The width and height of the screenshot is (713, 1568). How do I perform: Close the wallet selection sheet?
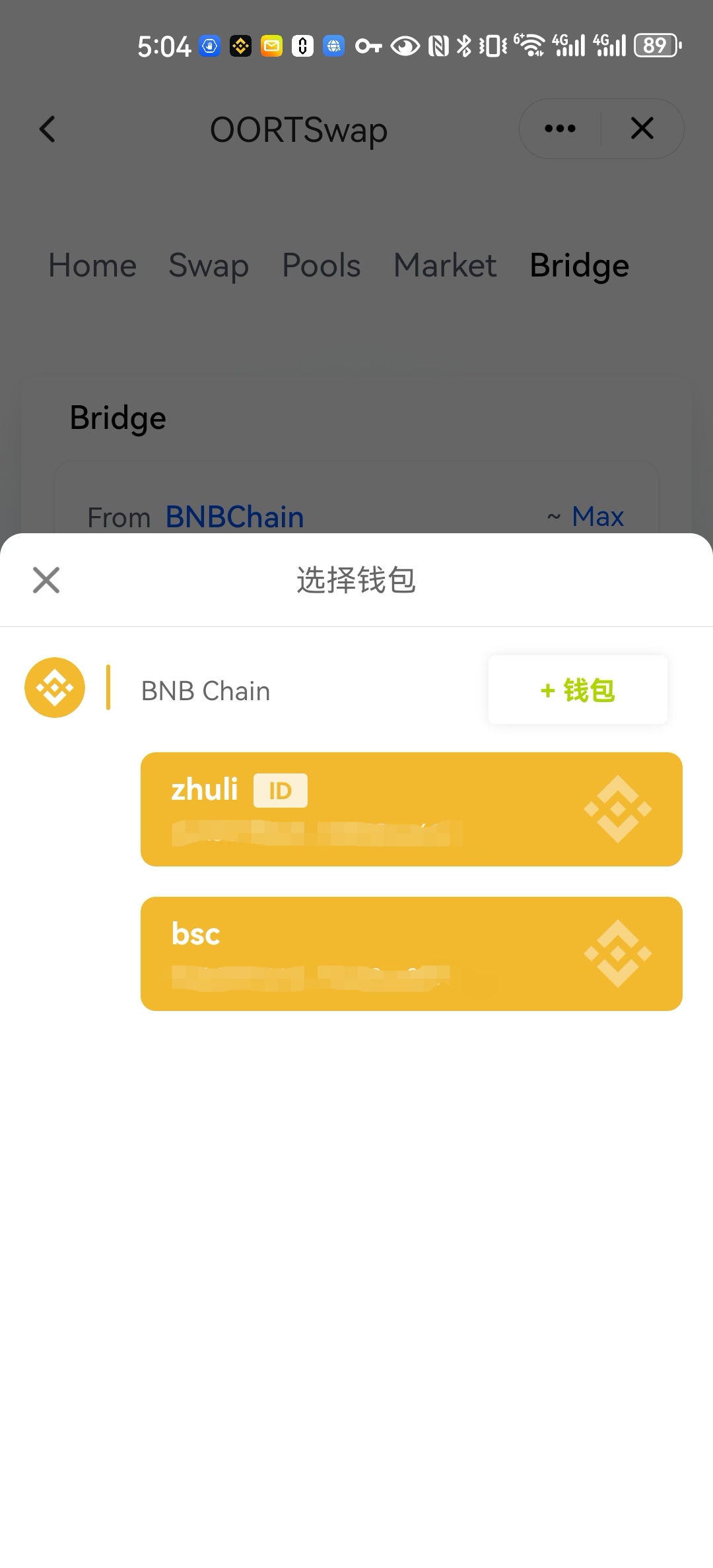[x=46, y=580]
